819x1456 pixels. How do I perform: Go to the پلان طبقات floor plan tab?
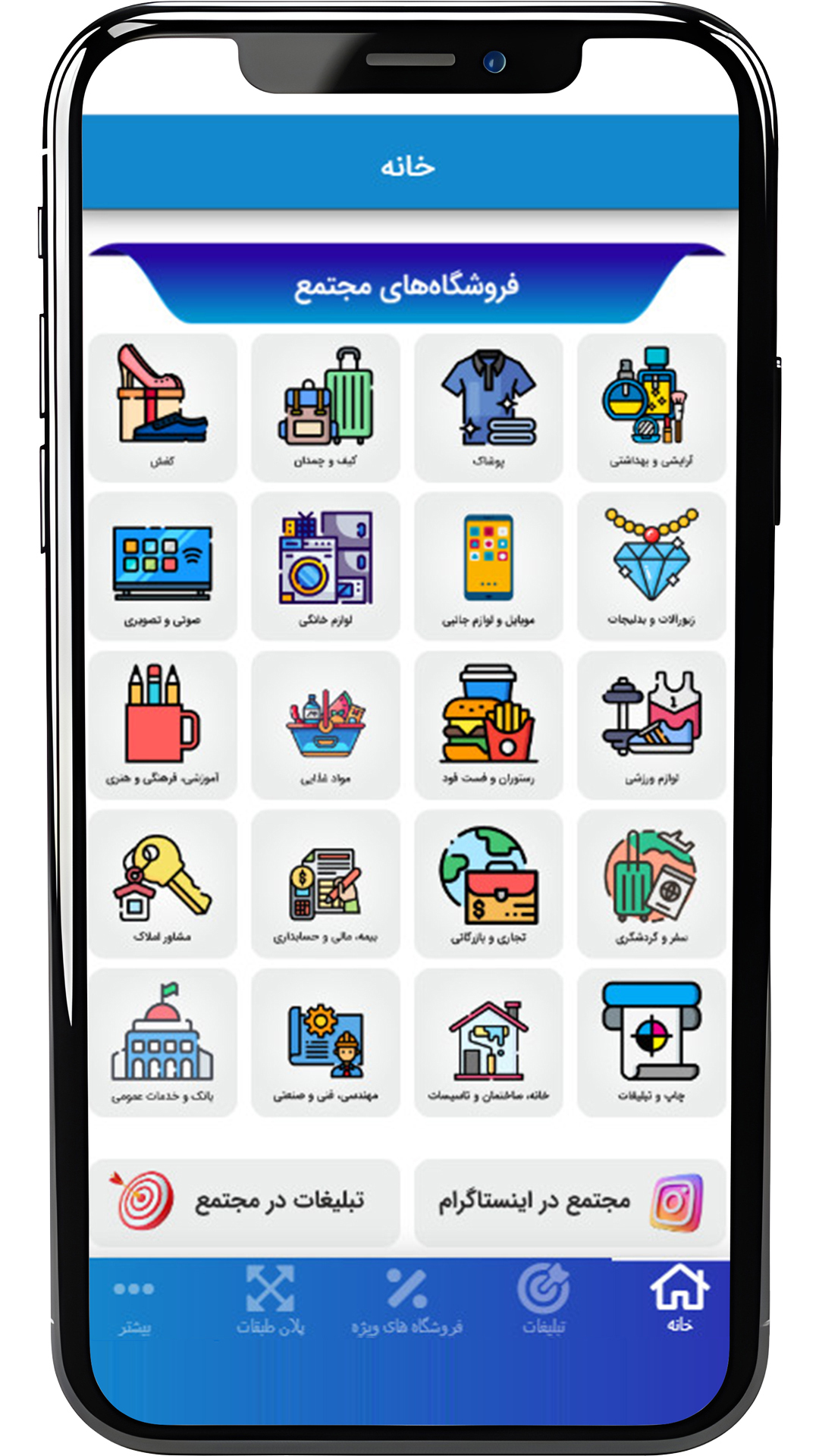(x=270, y=1300)
